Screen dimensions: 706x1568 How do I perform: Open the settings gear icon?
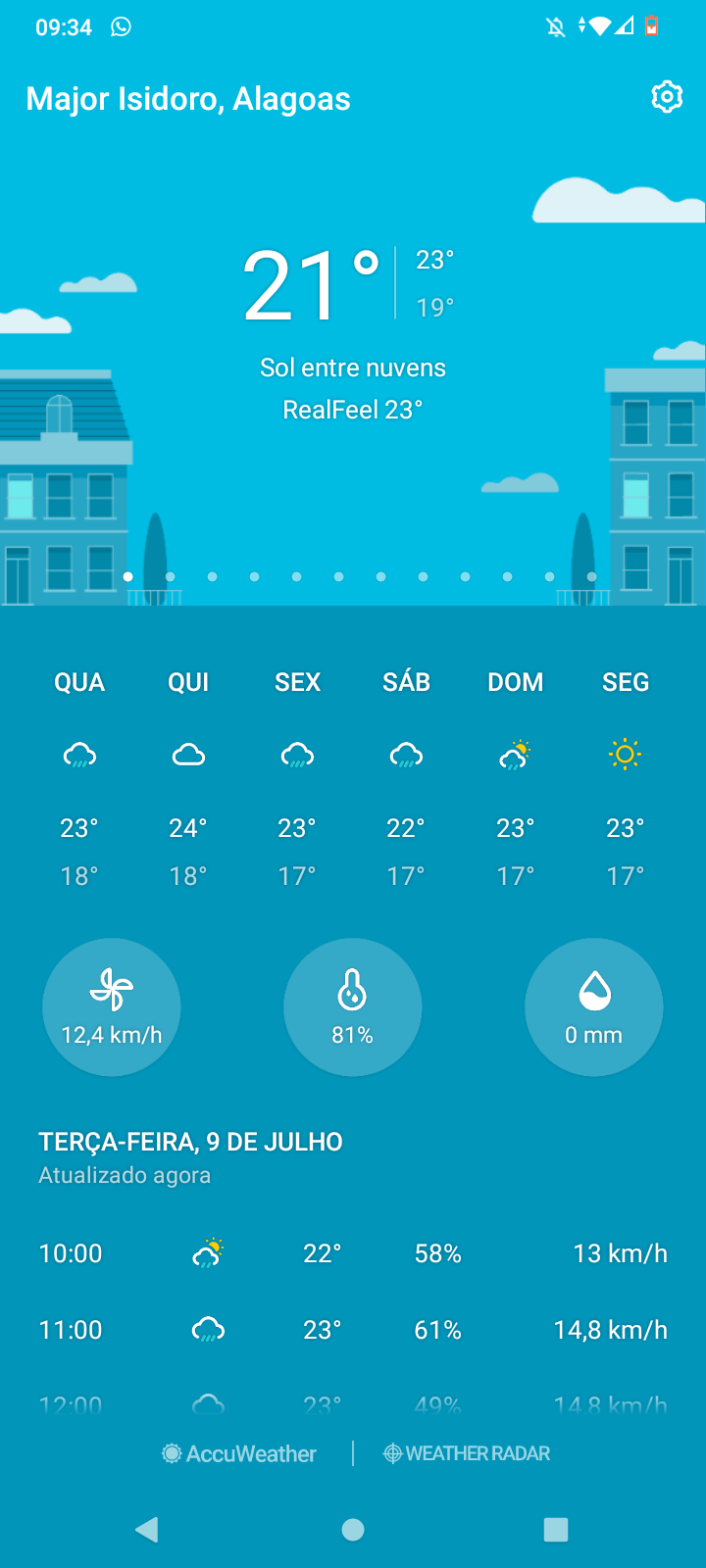[667, 97]
